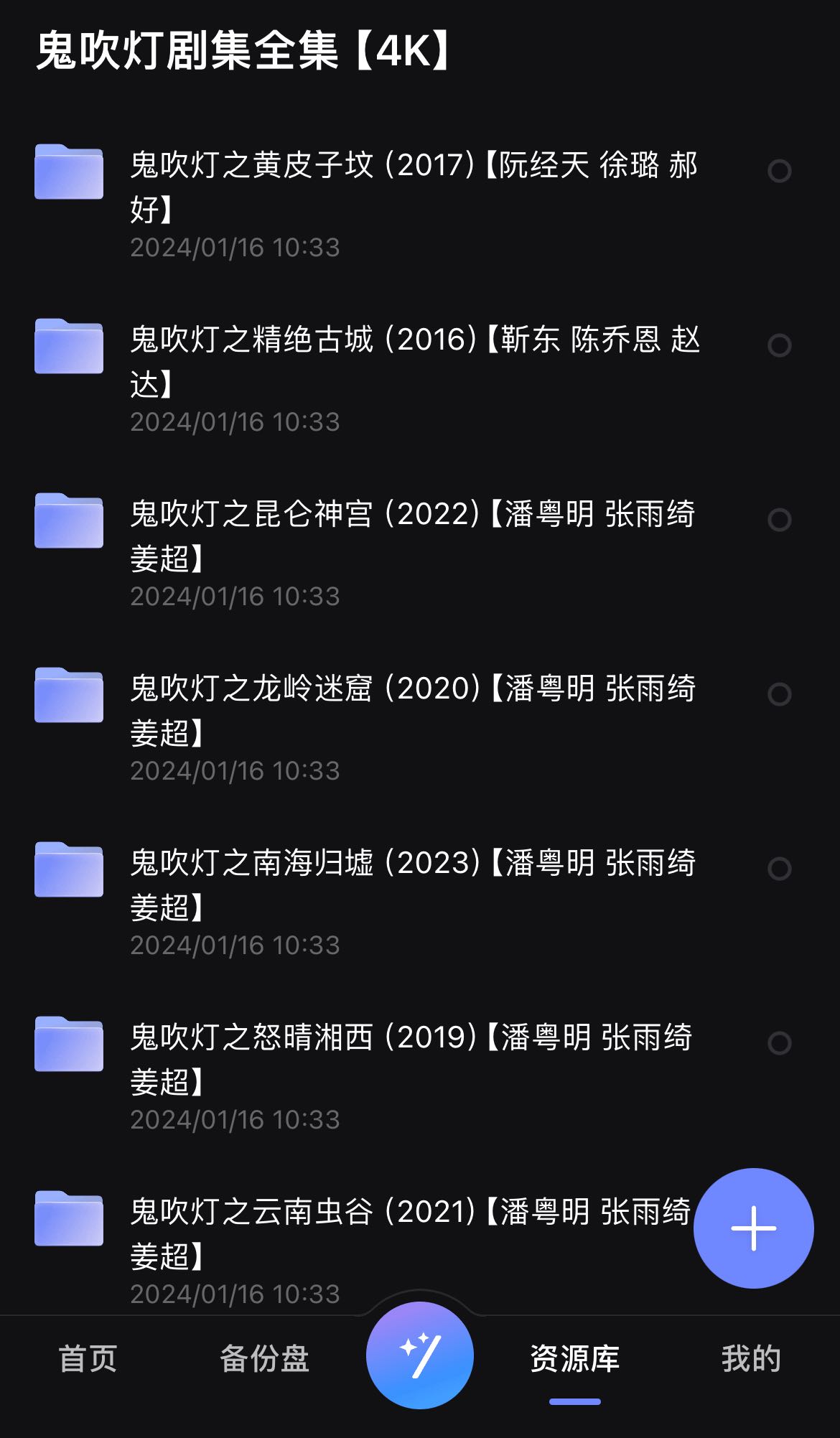Mark the 龙岭迷窟 folder as selected

(779, 694)
